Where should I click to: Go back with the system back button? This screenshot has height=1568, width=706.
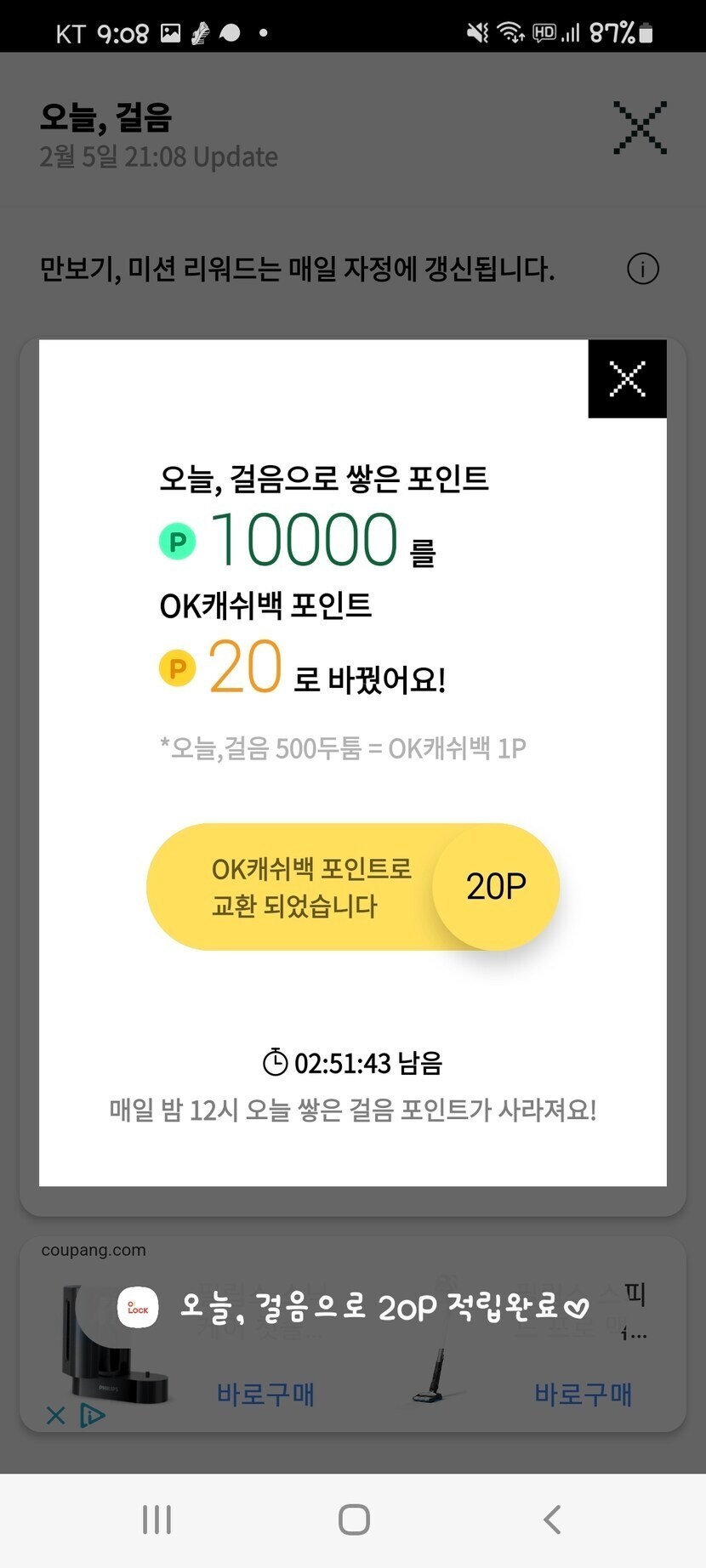pos(552,1519)
